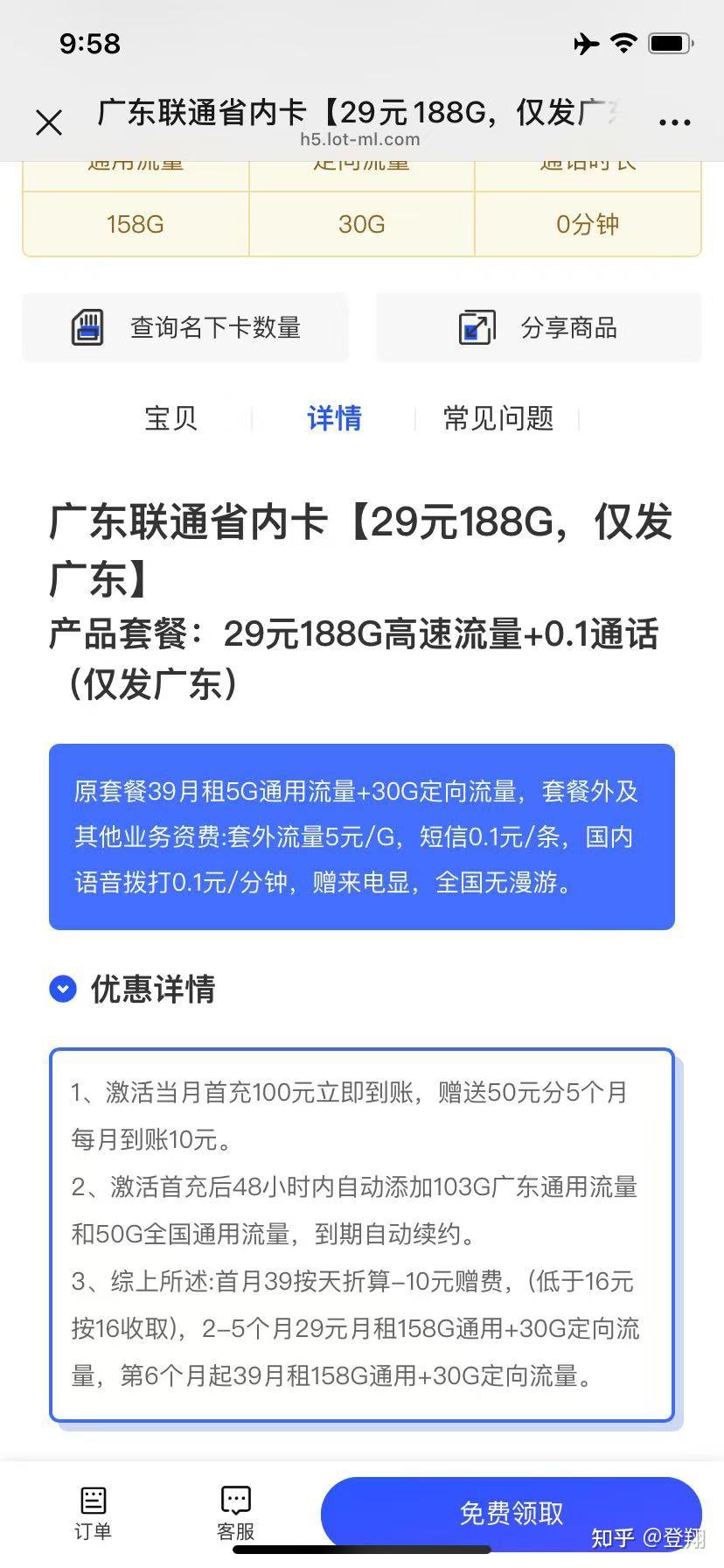Switch to the 宝贝 tab
The width and height of the screenshot is (724, 1568).
[x=170, y=418]
